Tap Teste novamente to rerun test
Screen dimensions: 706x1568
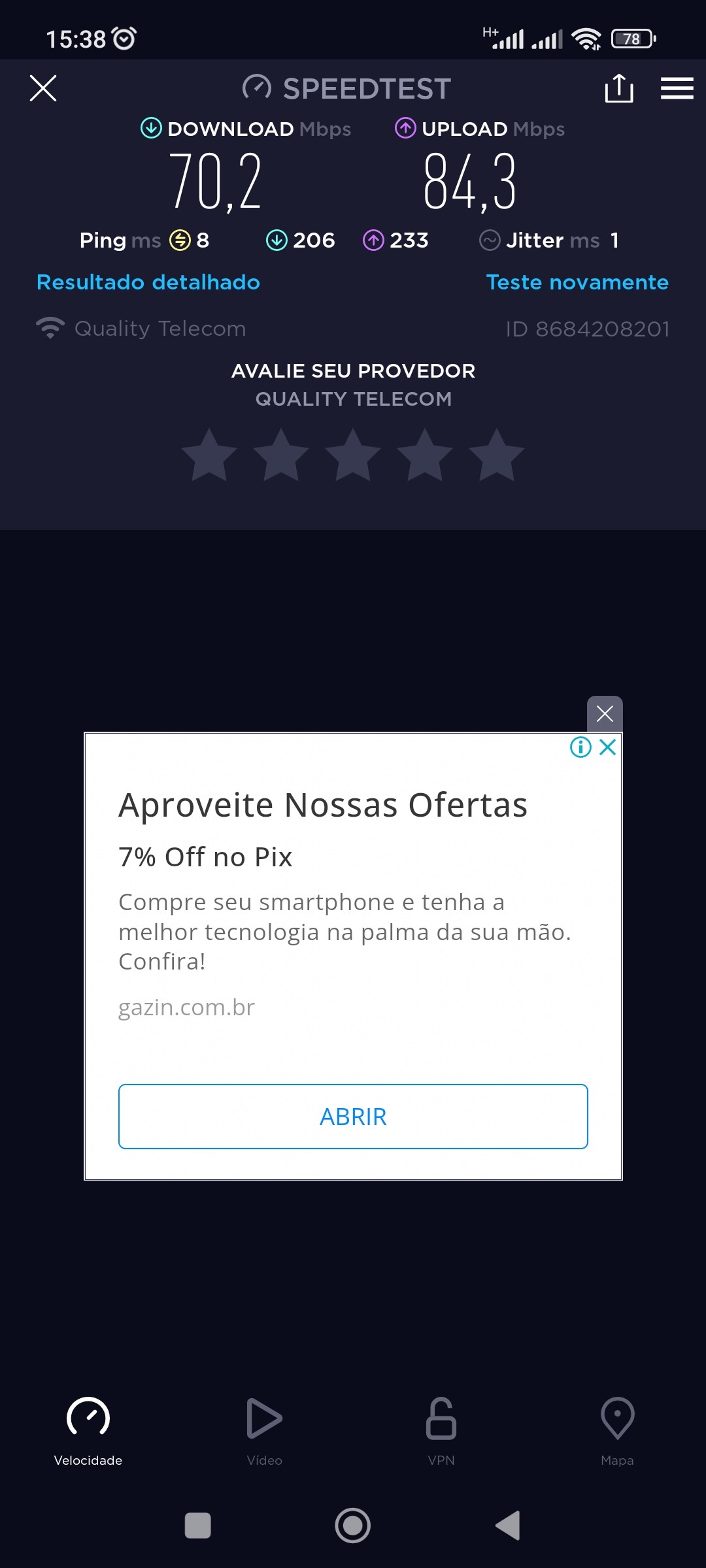(x=577, y=282)
